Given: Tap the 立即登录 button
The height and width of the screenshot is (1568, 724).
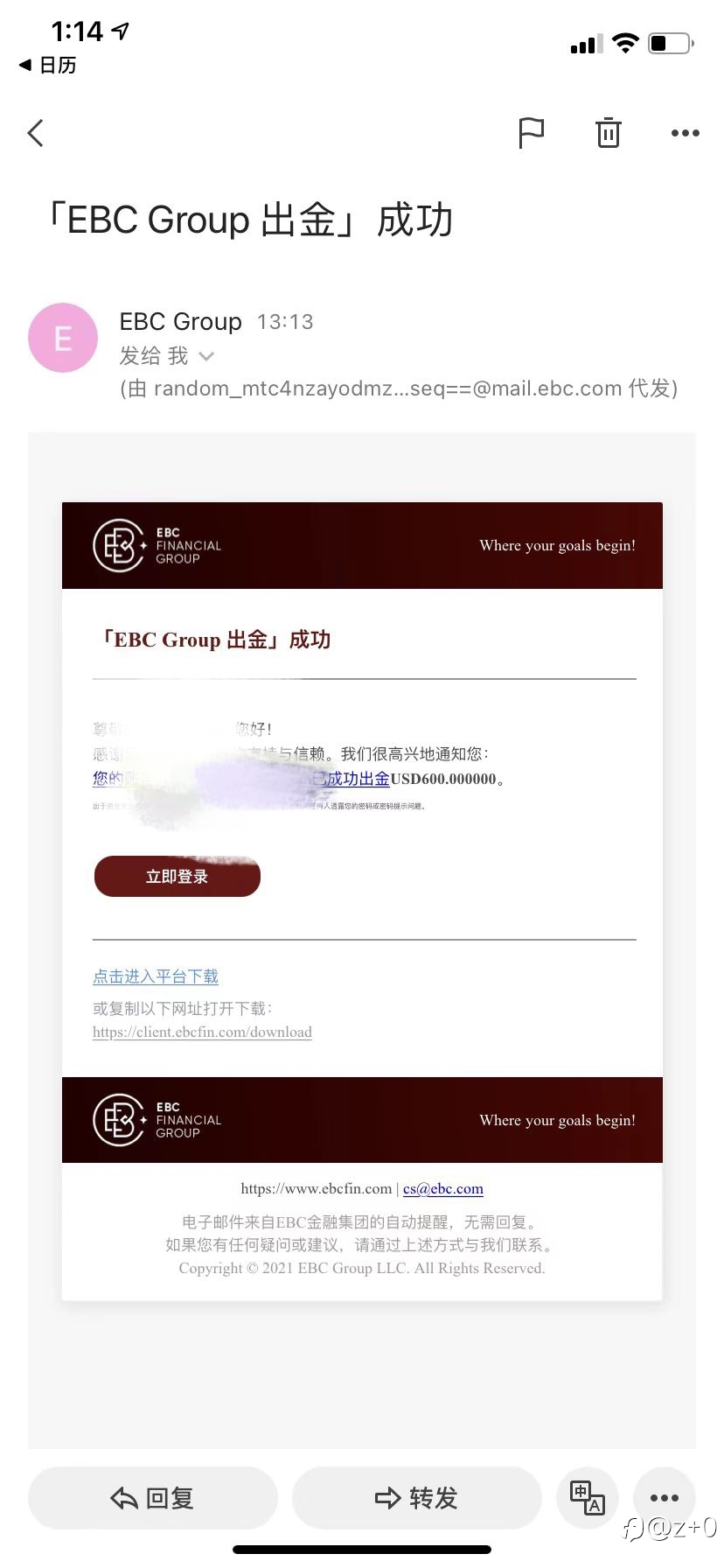Looking at the screenshot, I should click(177, 876).
